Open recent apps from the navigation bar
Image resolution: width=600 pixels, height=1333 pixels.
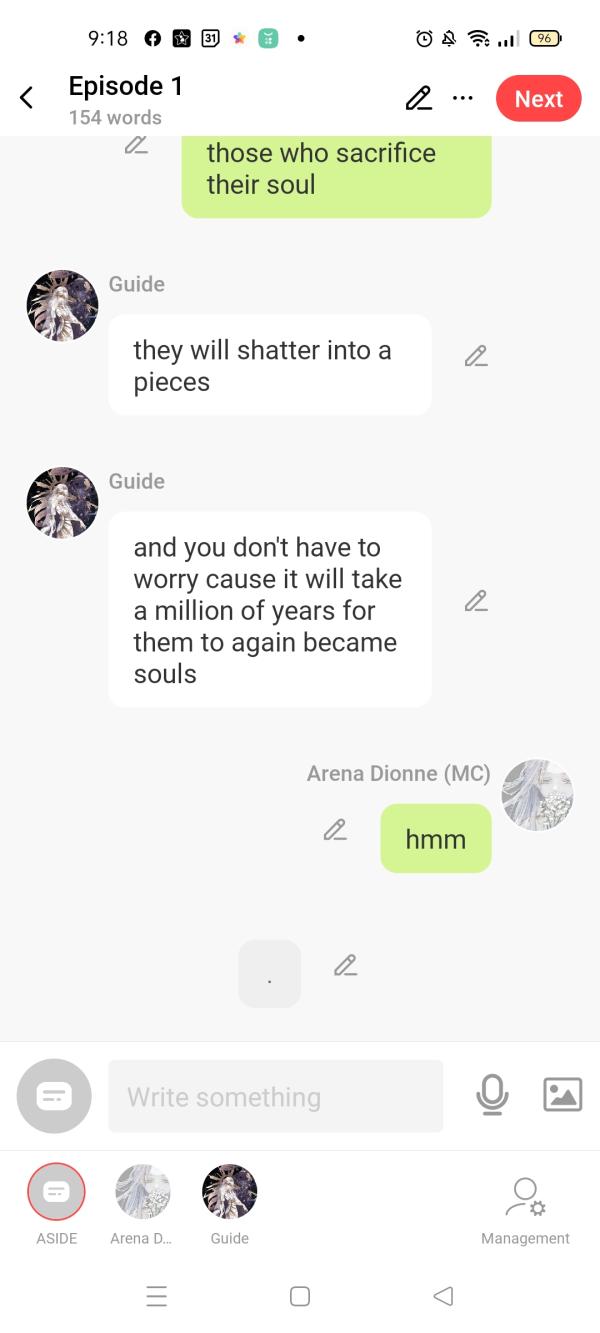point(156,1296)
